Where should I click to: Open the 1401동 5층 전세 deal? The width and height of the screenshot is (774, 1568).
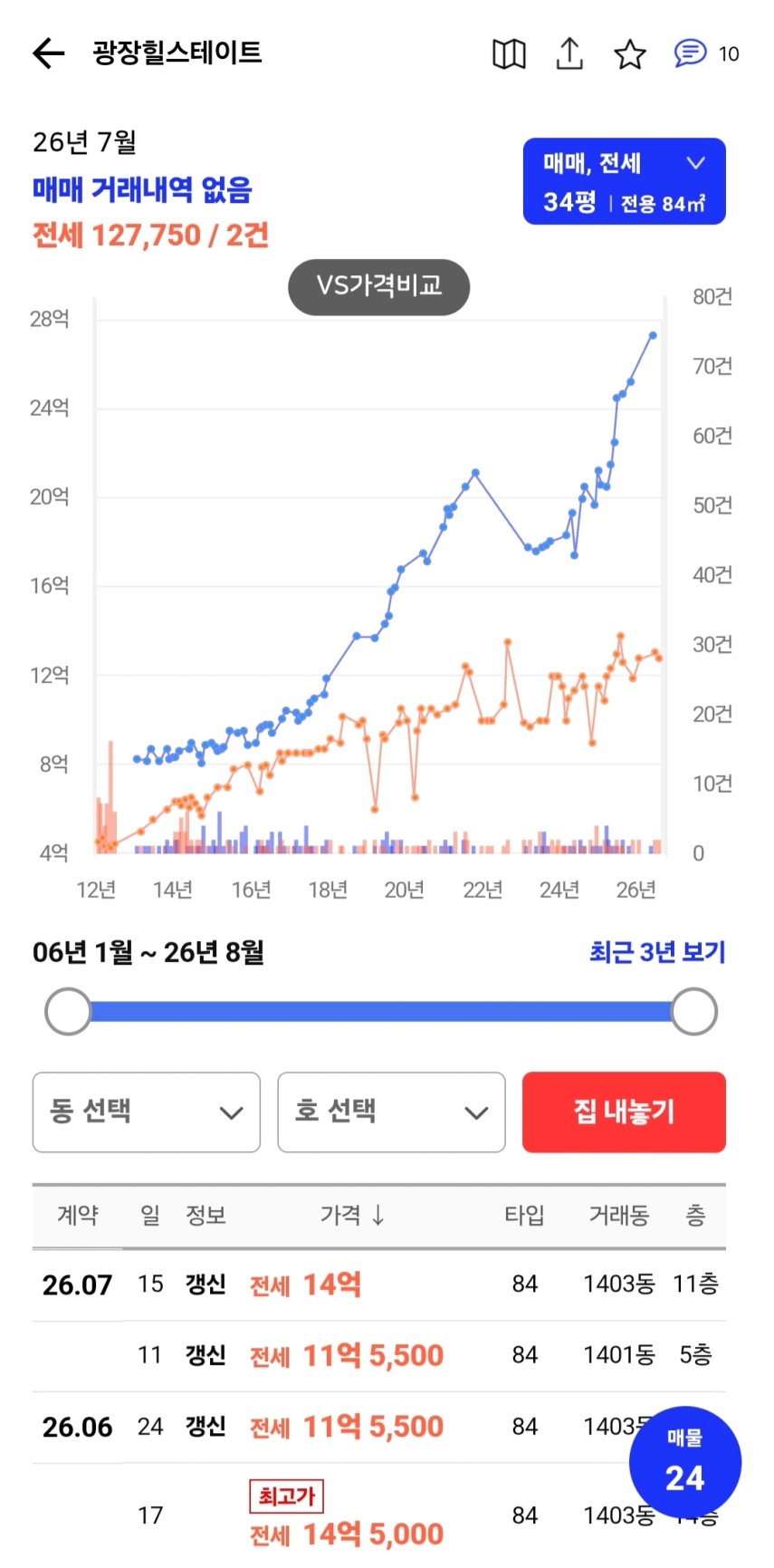[379, 1356]
